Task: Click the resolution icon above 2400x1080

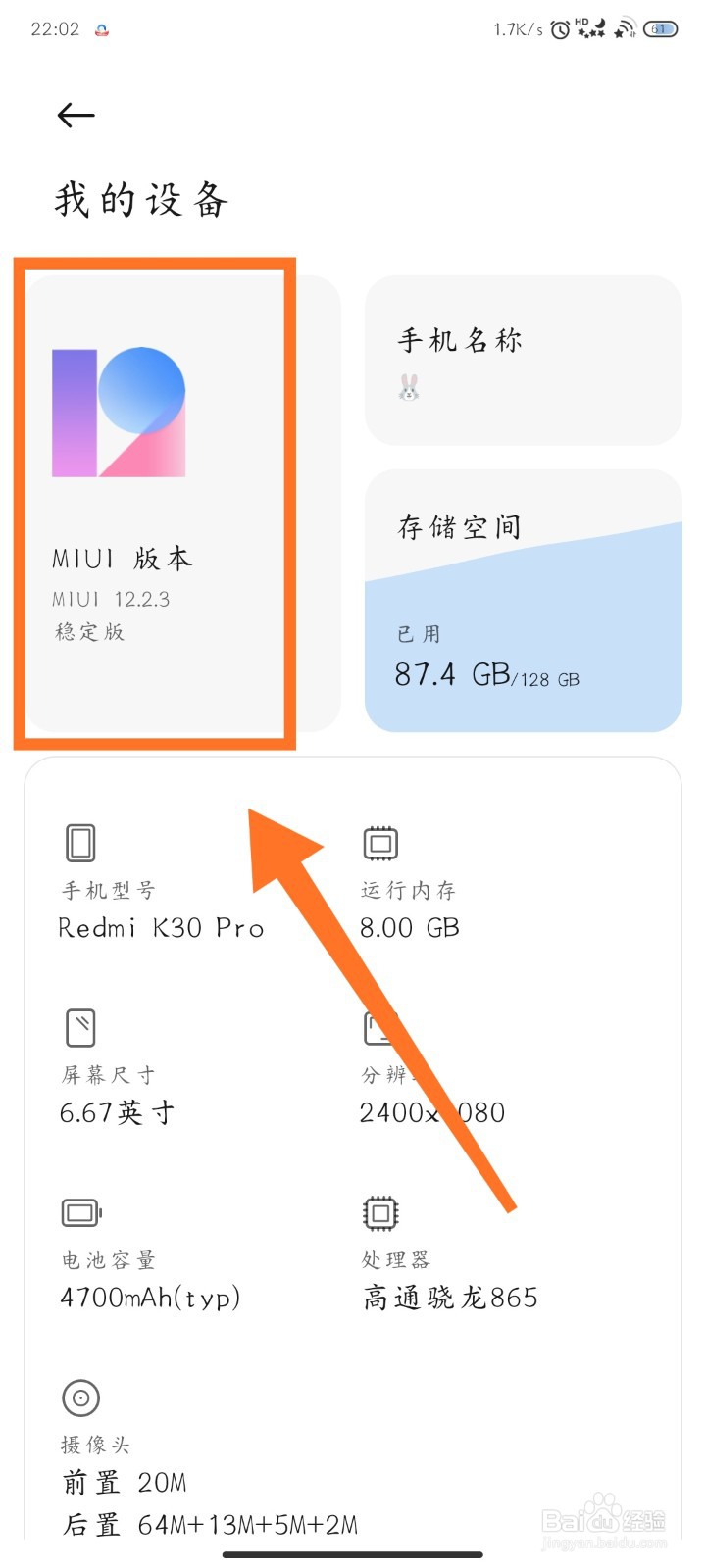Action: 379,1026
